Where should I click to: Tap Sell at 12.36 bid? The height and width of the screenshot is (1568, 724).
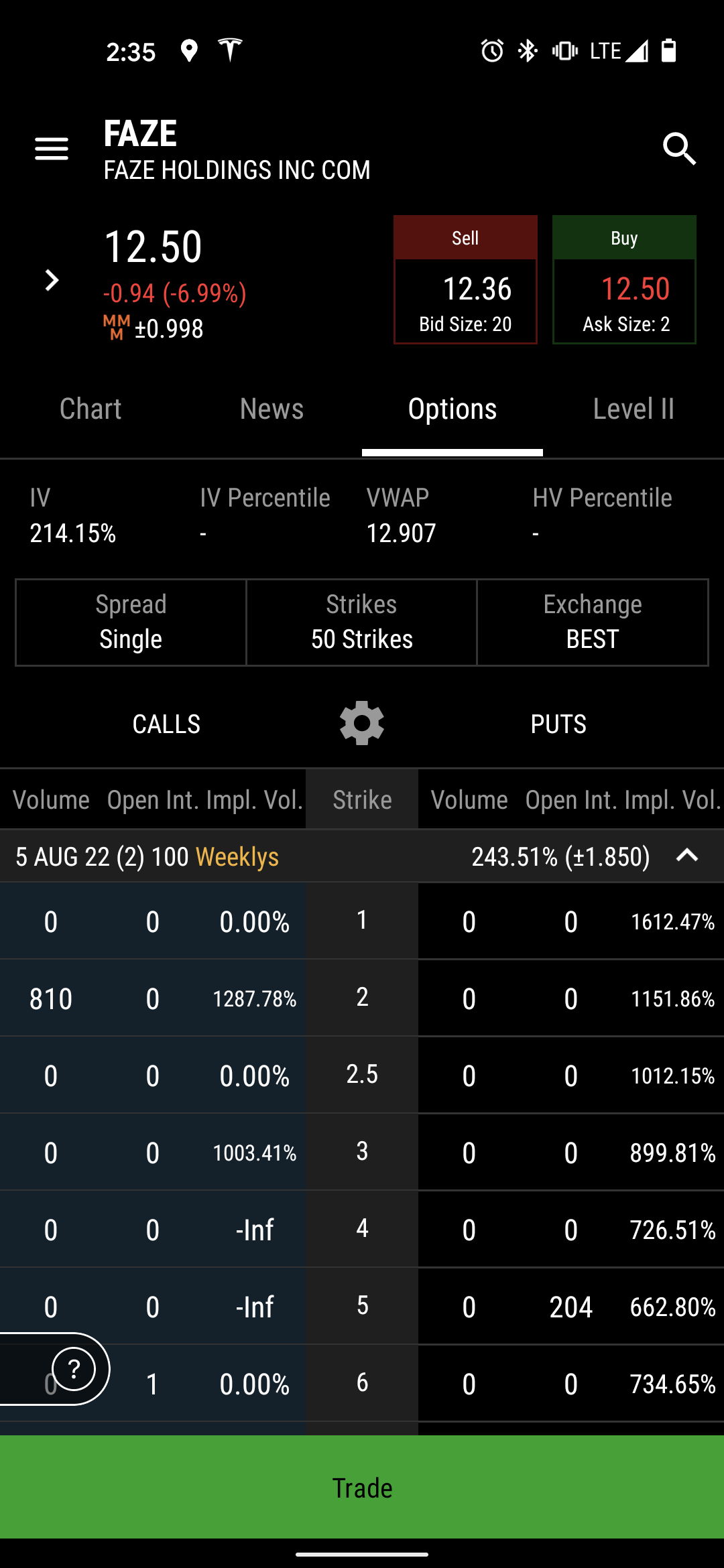(465, 279)
